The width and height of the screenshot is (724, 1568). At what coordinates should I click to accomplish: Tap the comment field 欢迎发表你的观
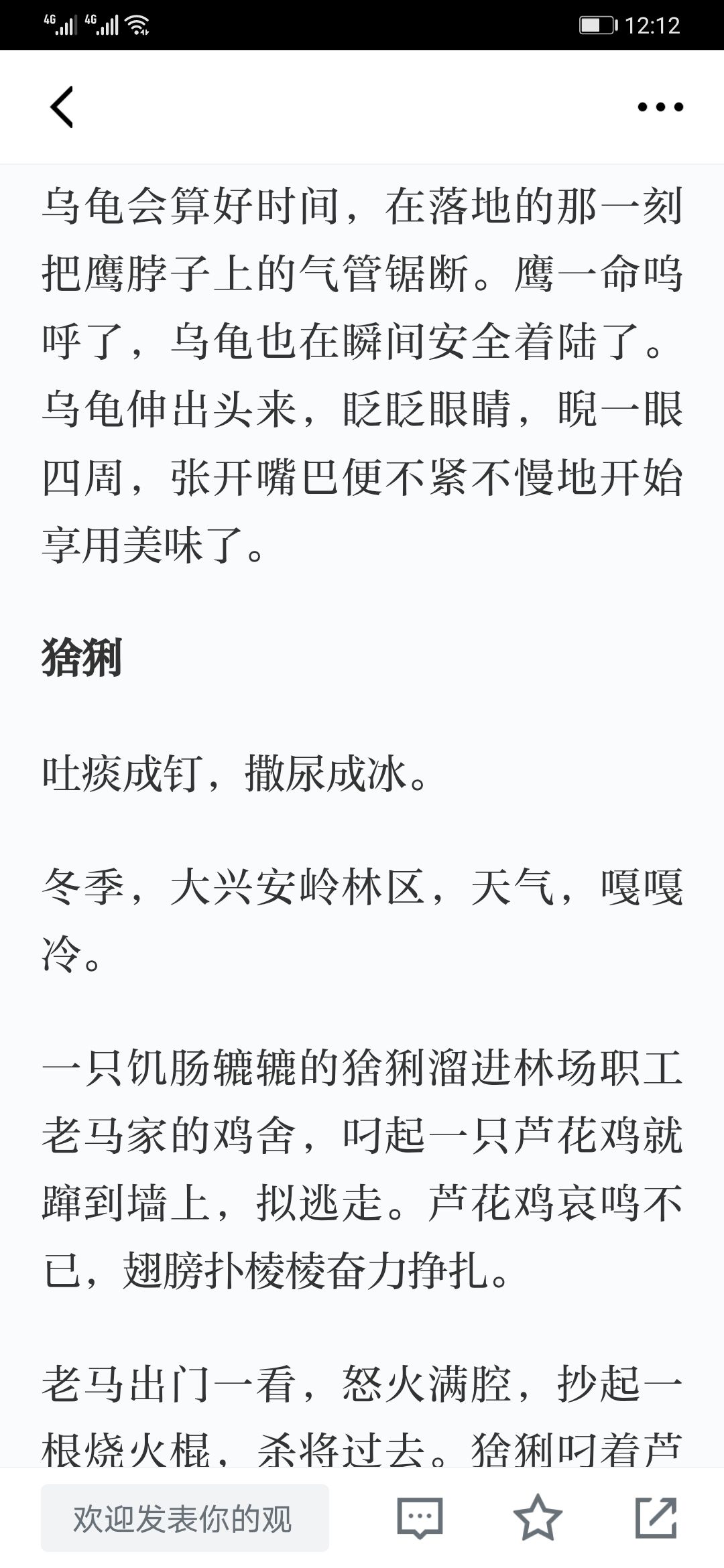[184, 1518]
